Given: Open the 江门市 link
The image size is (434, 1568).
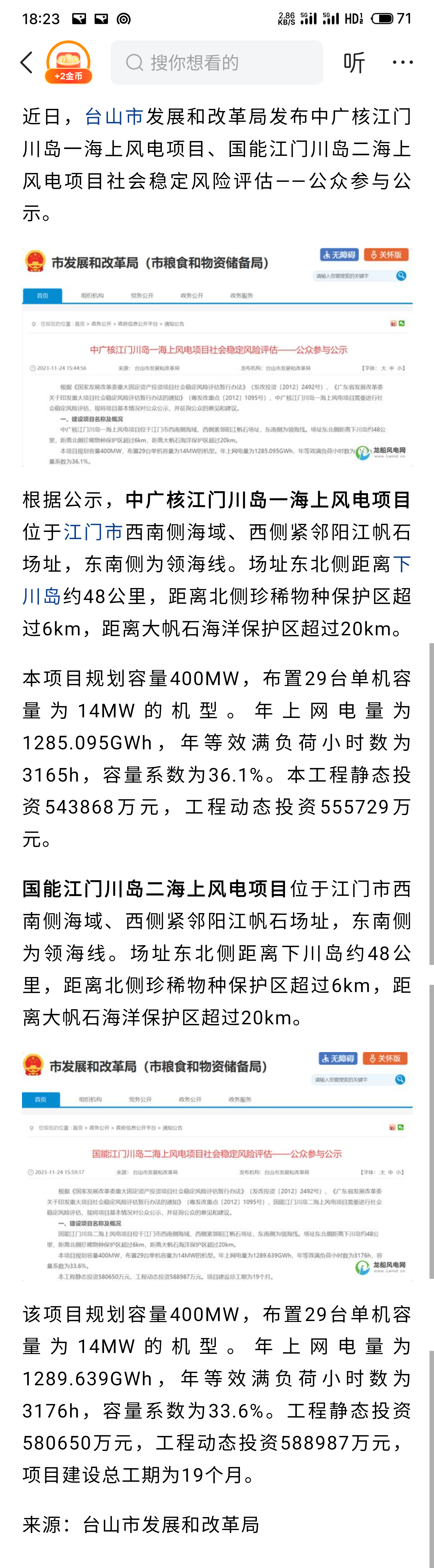Looking at the screenshot, I should [94, 532].
